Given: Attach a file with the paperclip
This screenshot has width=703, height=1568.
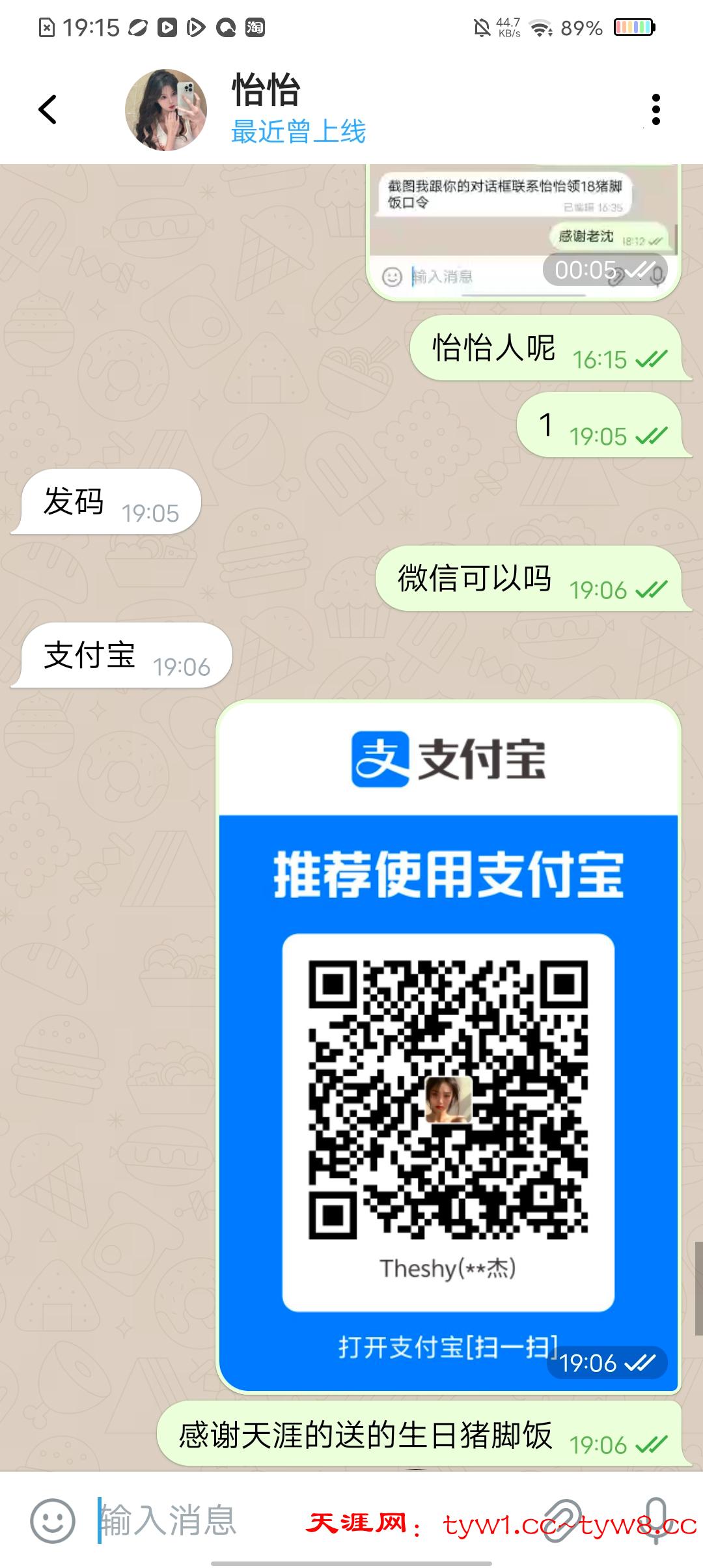Looking at the screenshot, I should pos(562,1520).
